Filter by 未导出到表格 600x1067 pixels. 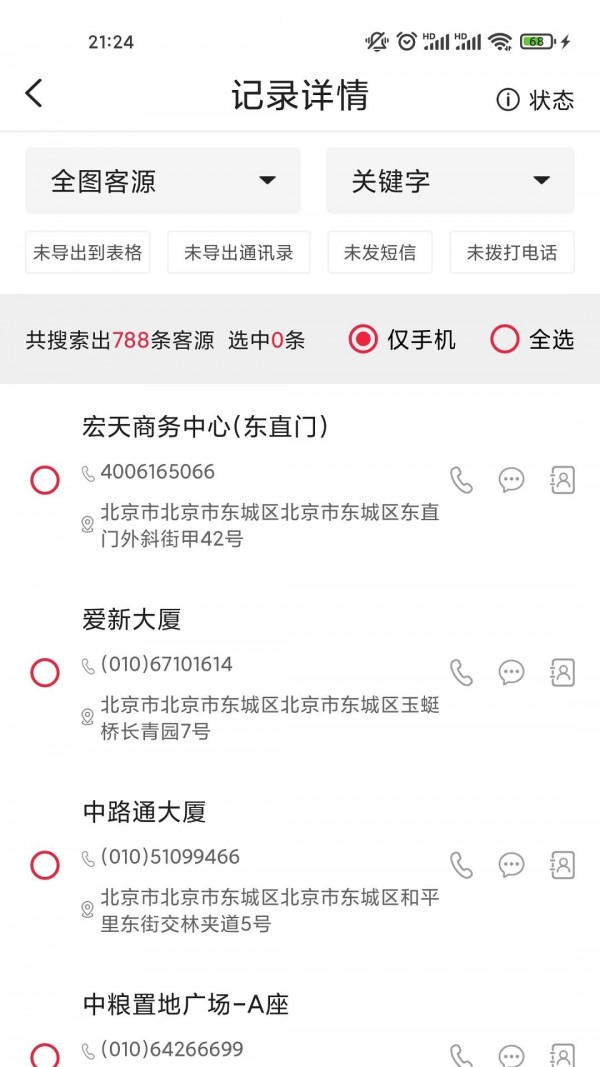[88, 253]
